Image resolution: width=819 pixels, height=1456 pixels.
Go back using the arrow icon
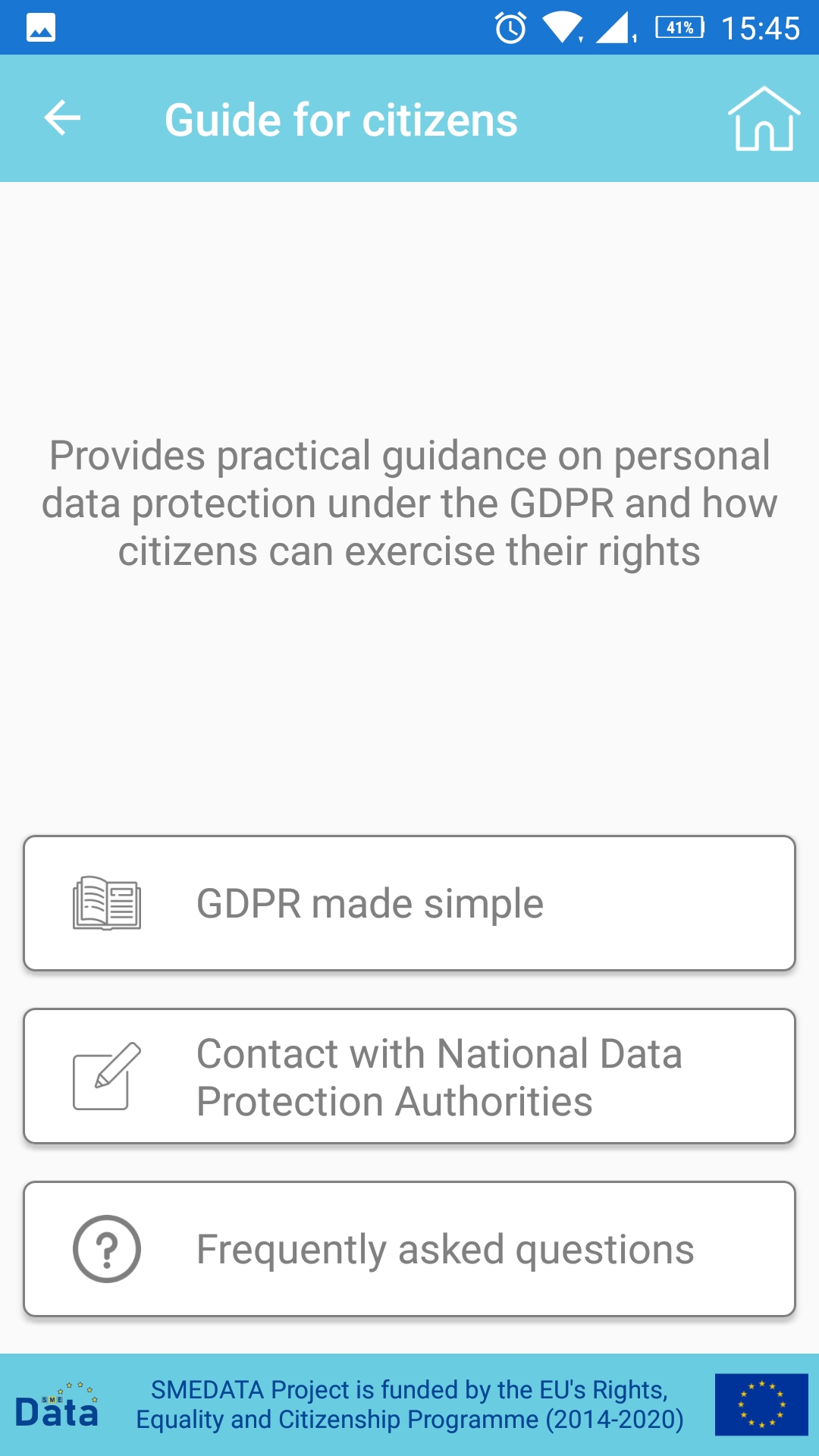(x=62, y=118)
